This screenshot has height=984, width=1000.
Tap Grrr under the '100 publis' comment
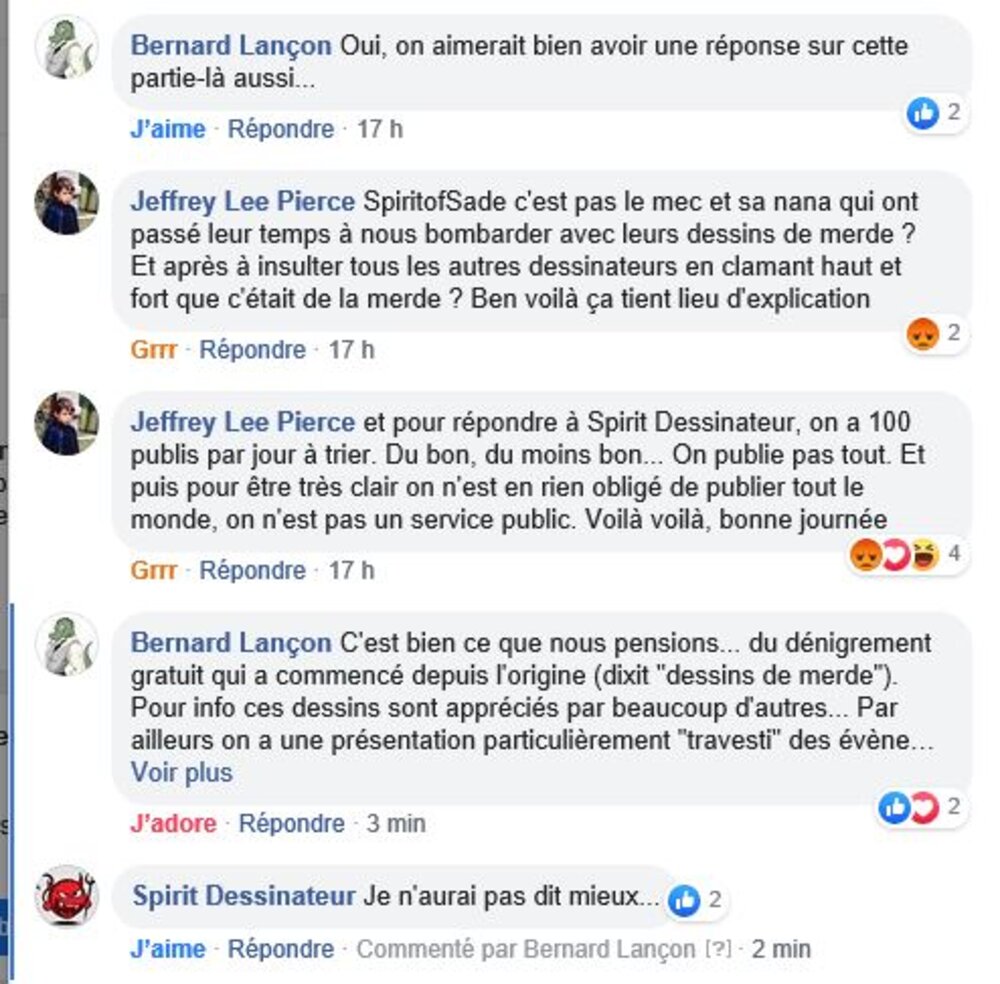[x=153, y=570]
